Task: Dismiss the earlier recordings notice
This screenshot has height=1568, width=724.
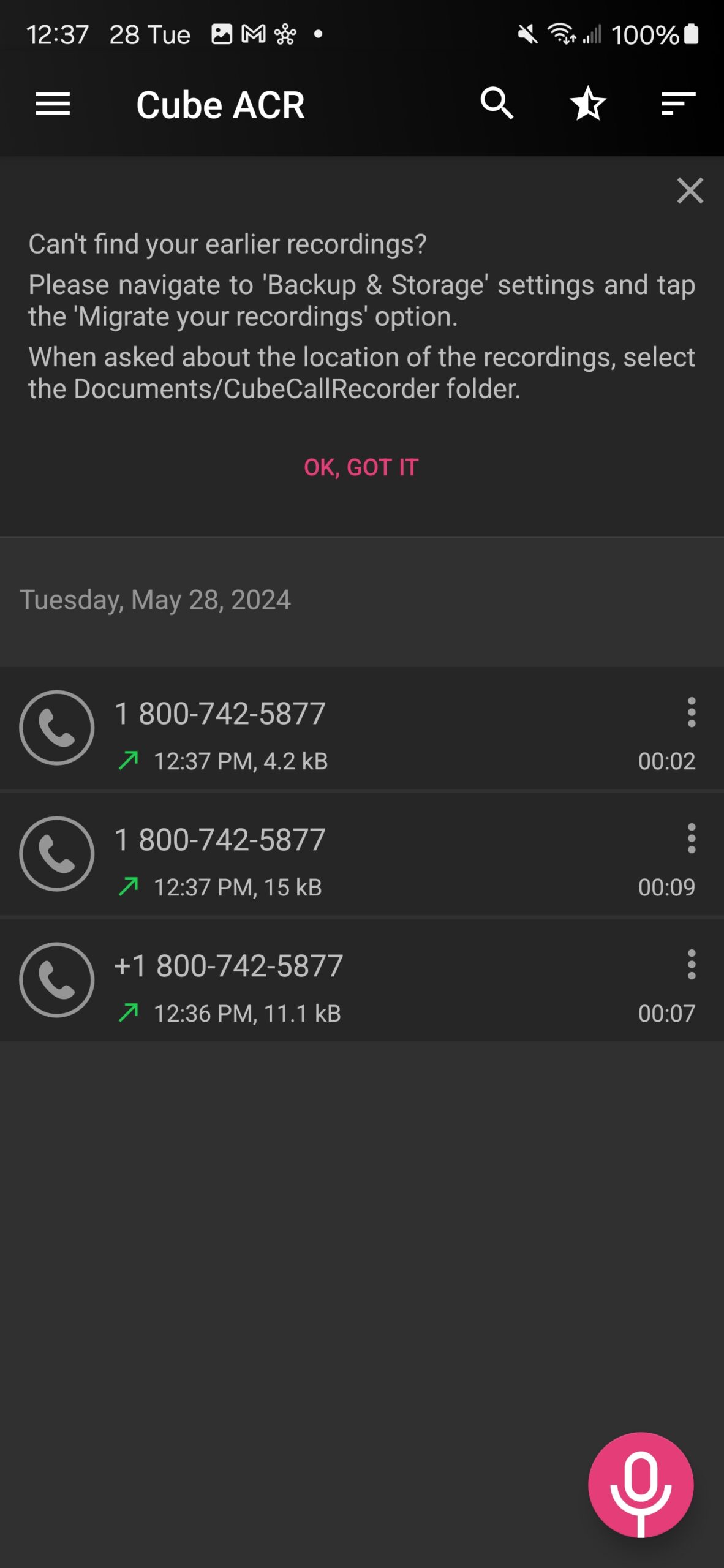Action: pyautogui.click(x=690, y=190)
